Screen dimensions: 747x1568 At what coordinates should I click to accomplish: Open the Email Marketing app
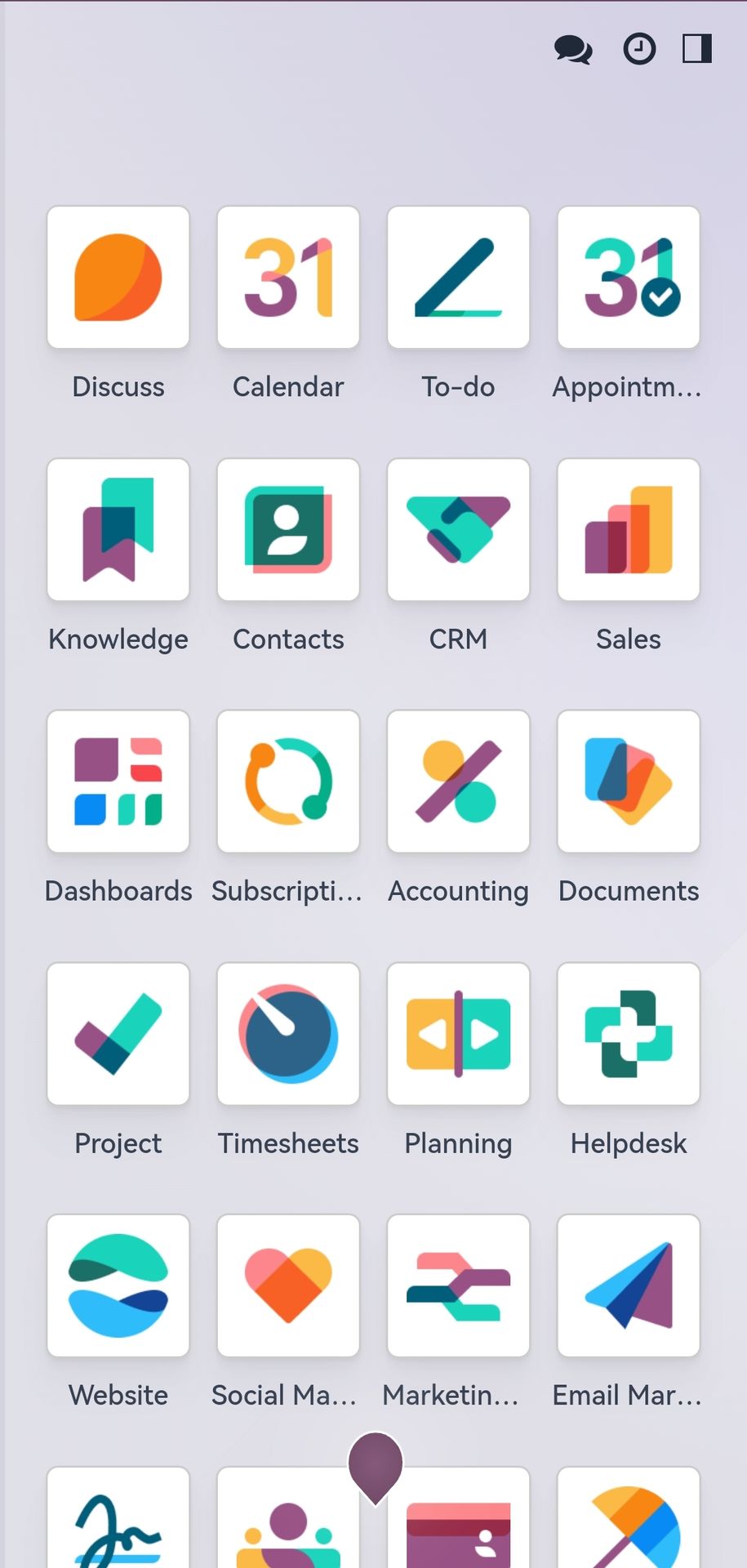[628, 1285]
